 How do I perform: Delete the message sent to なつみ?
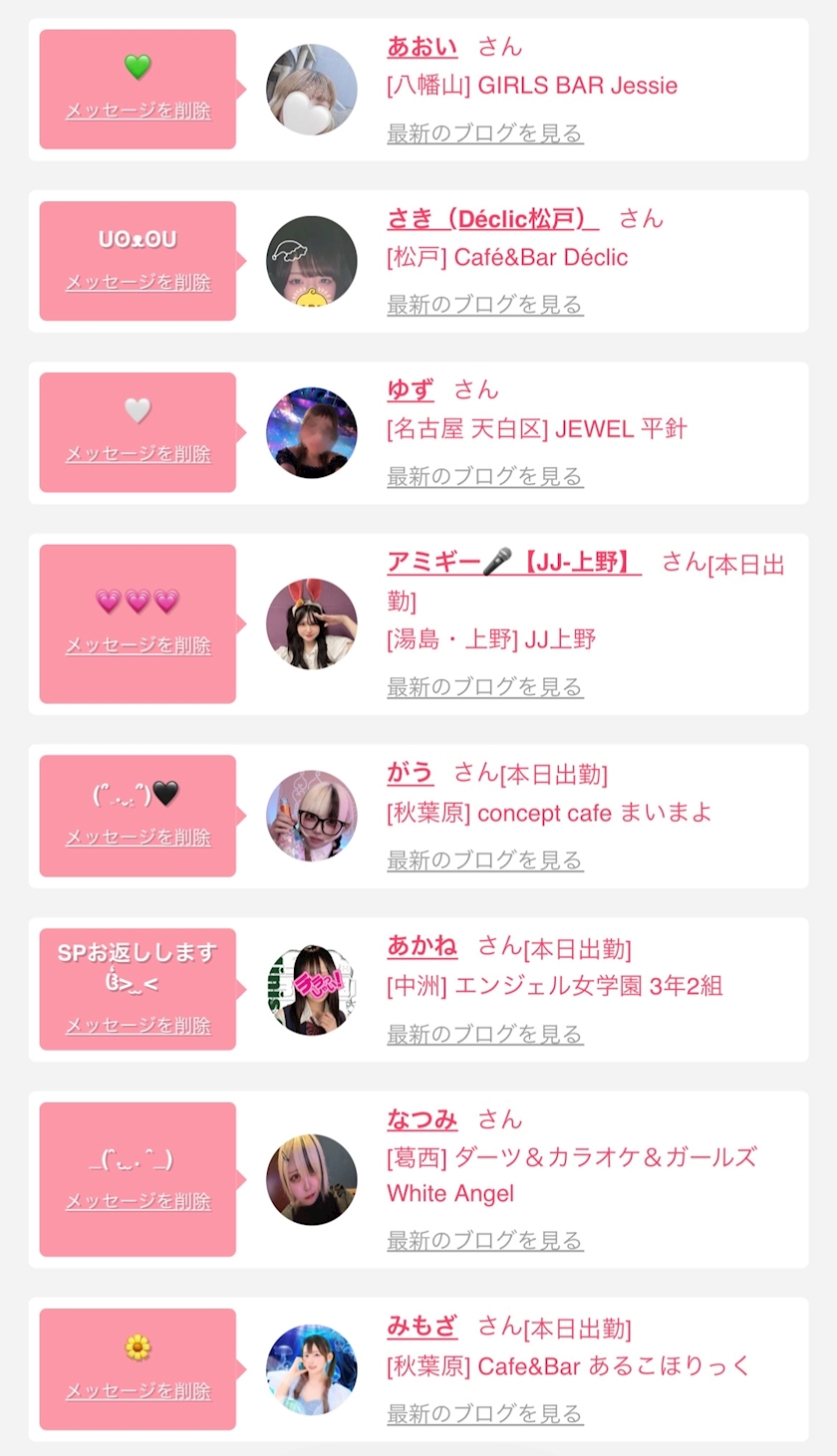click(x=139, y=1201)
